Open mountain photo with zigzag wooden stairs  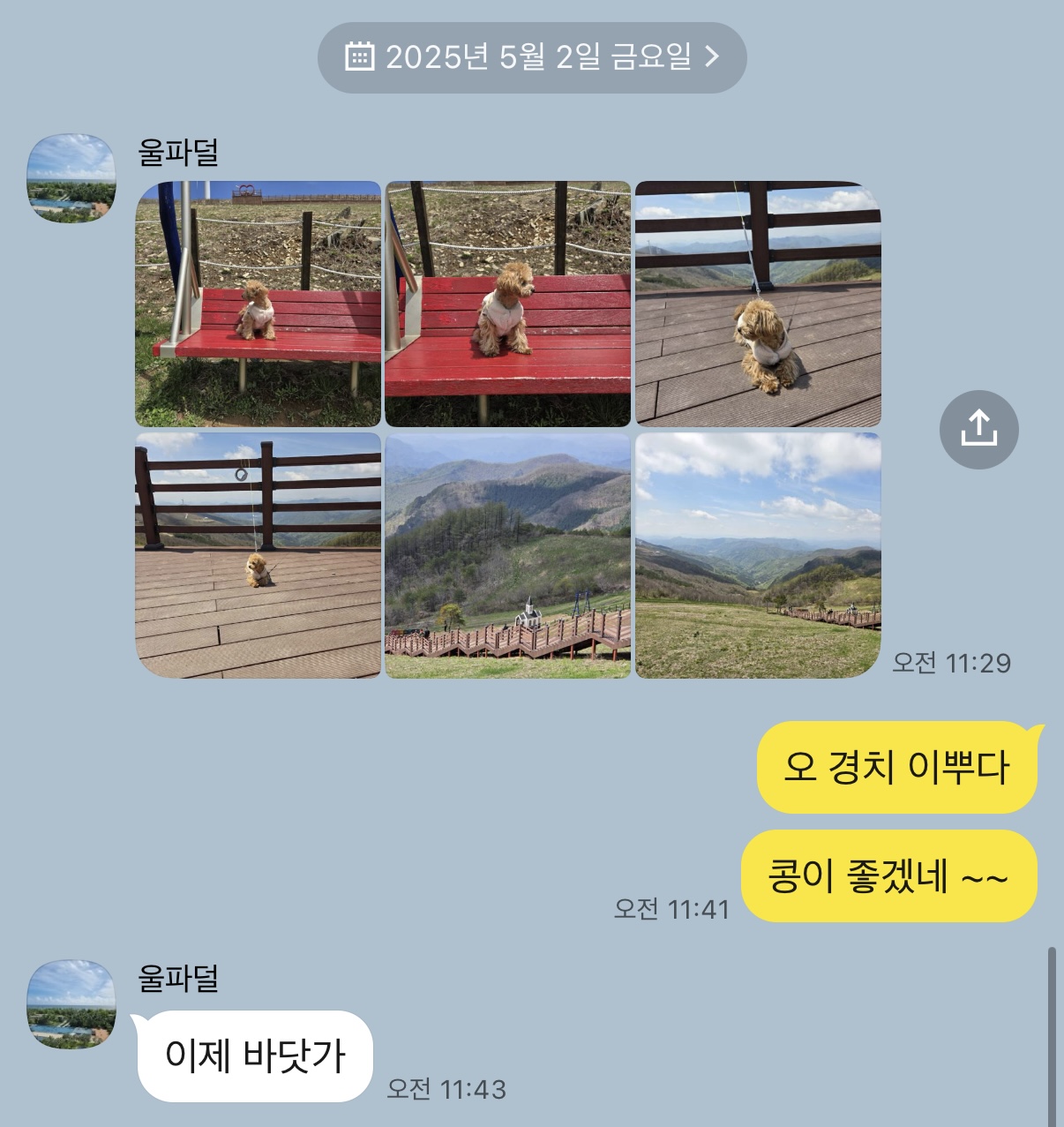508,555
